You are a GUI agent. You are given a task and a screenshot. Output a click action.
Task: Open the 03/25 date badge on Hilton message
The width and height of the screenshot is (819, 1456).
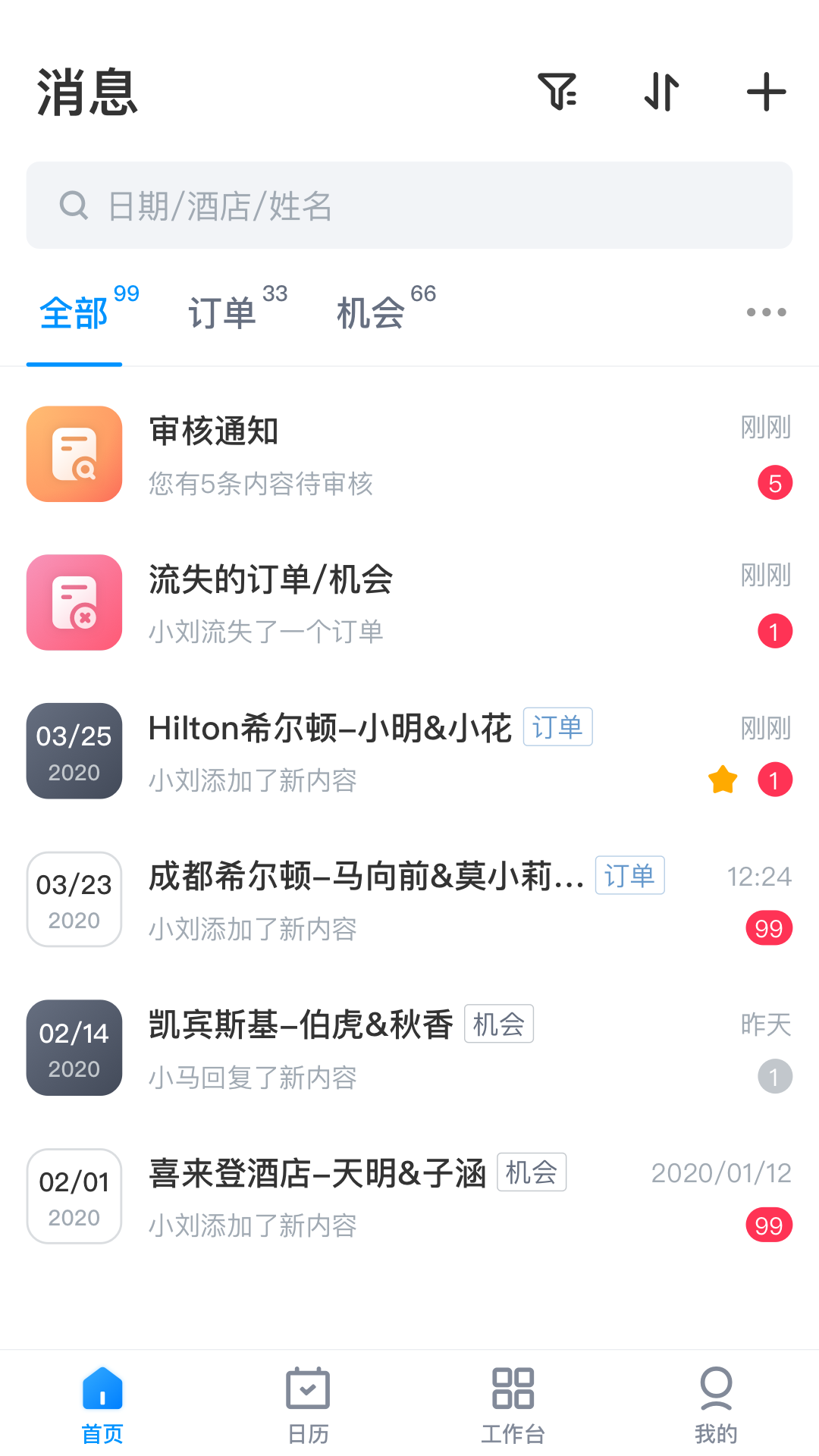pyautogui.click(x=74, y=751)
